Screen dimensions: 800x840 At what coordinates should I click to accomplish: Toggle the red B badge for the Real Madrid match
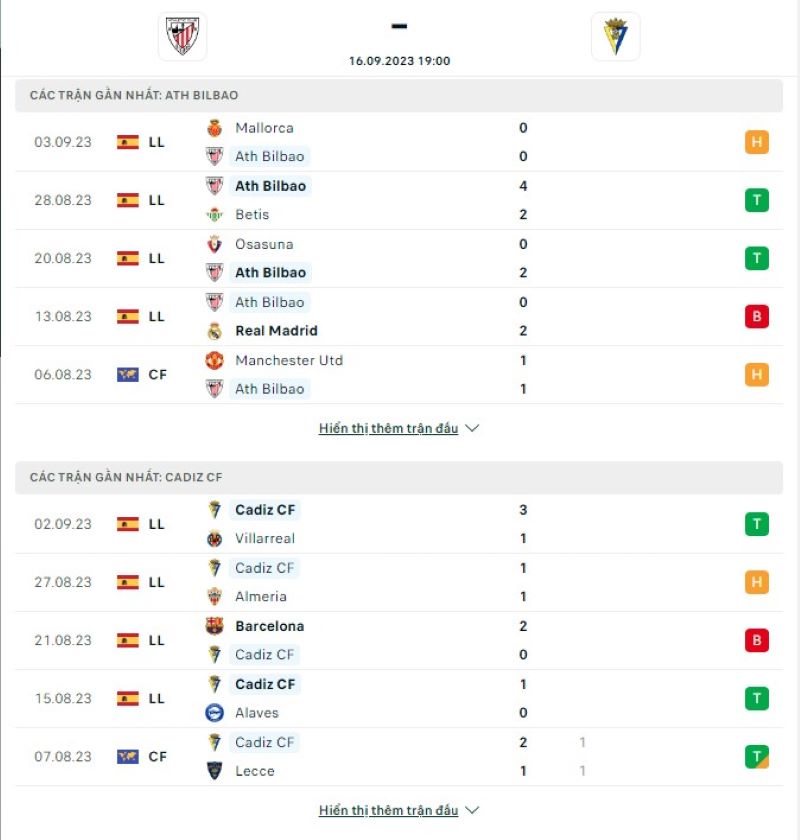tap(757, 316)
